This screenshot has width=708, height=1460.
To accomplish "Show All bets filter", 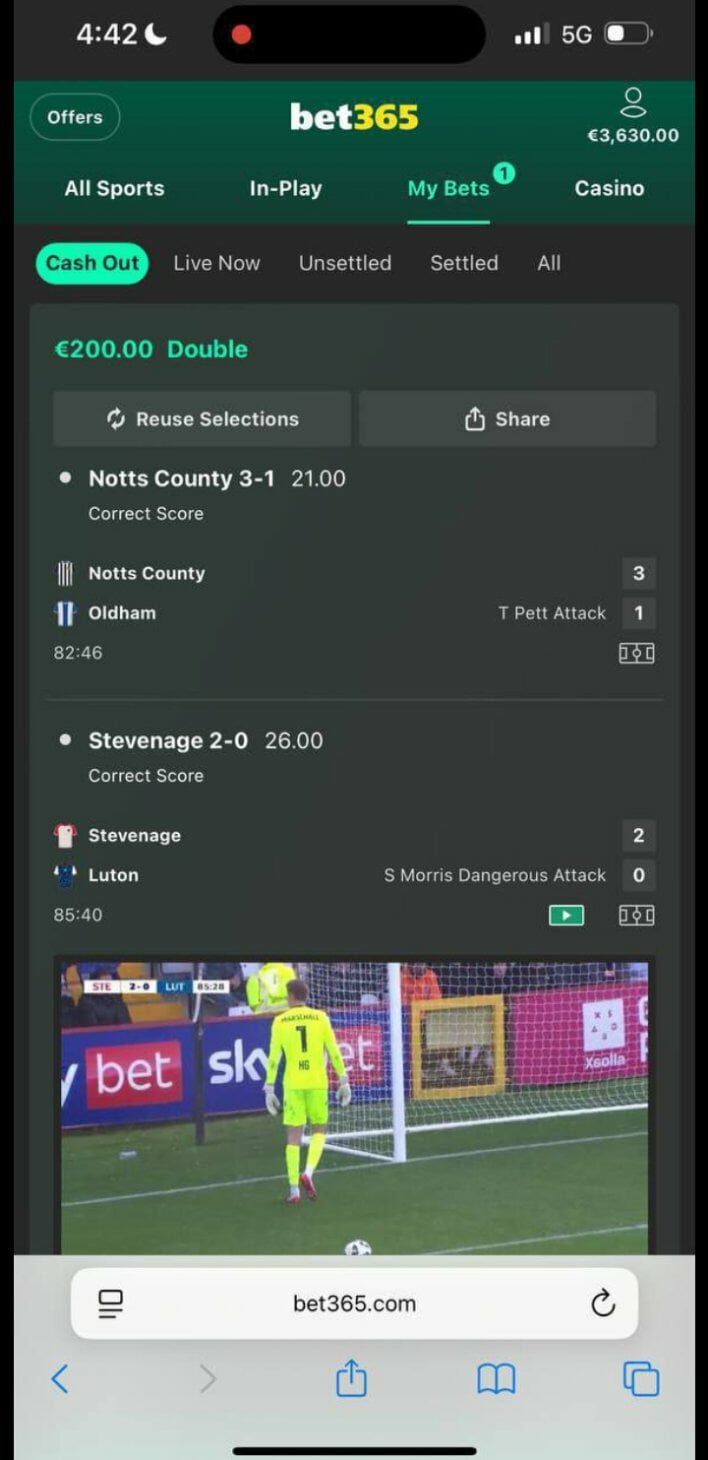I will click(549, 263).
